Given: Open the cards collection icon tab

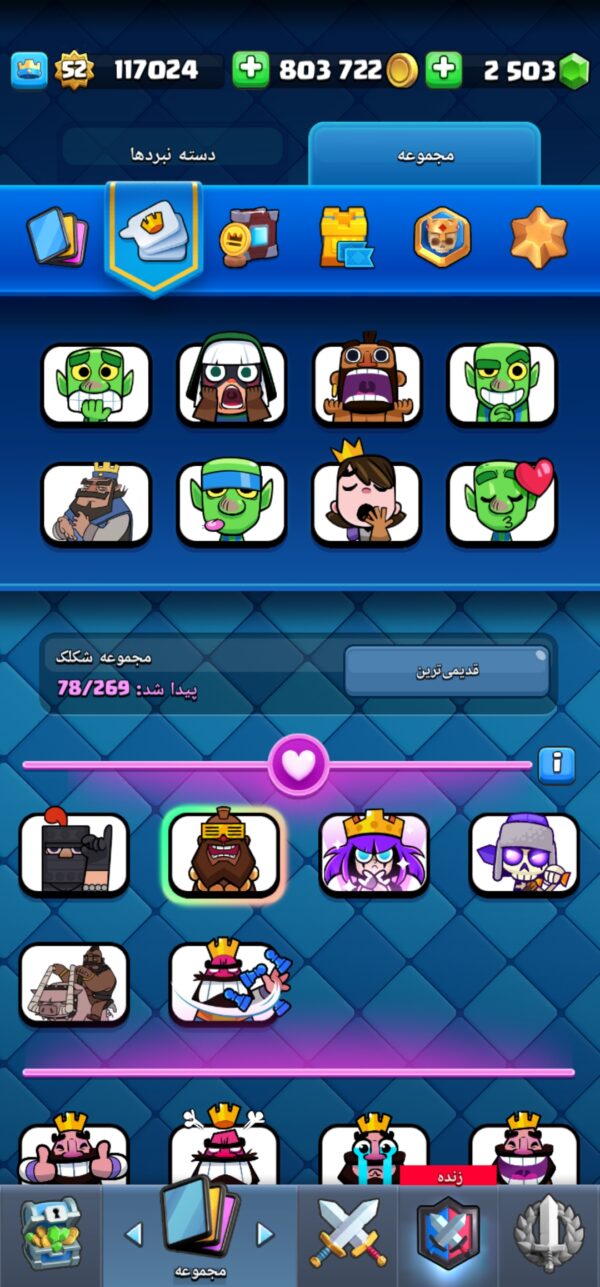Looking at the screenshot, I should tap(58, 236).
